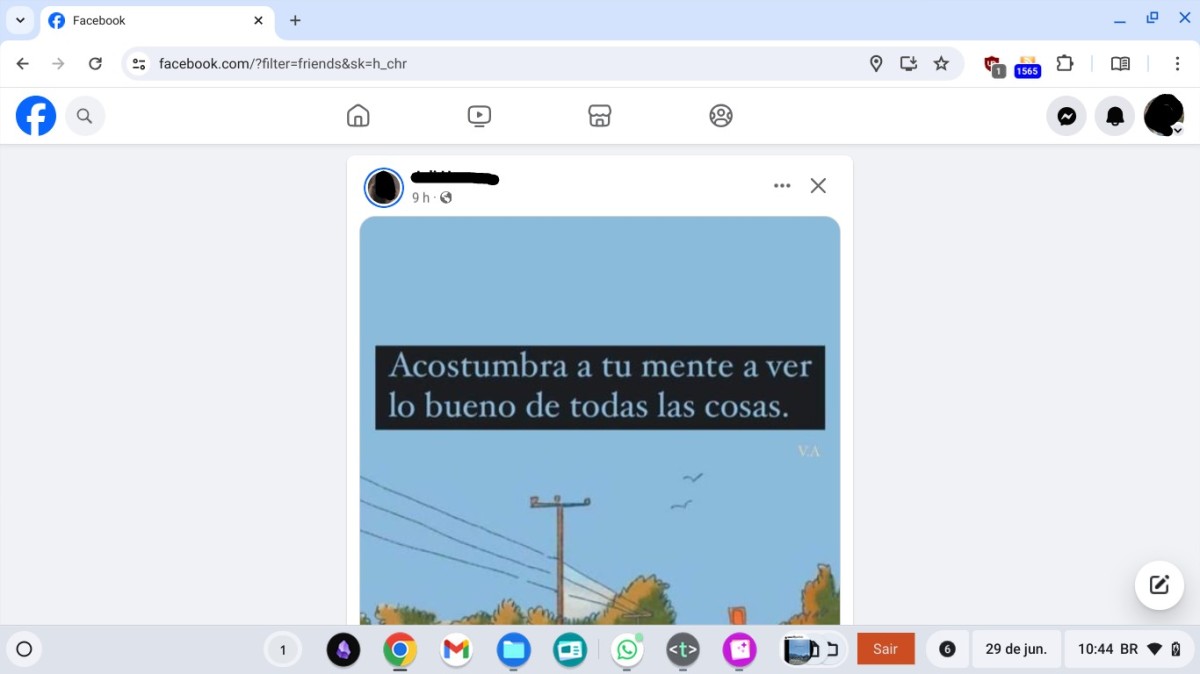Image resolution: width=1200 pixels, height=674 pixels.
Task: Open the post's three-dot options menu
Action: (x=782, y=186)
